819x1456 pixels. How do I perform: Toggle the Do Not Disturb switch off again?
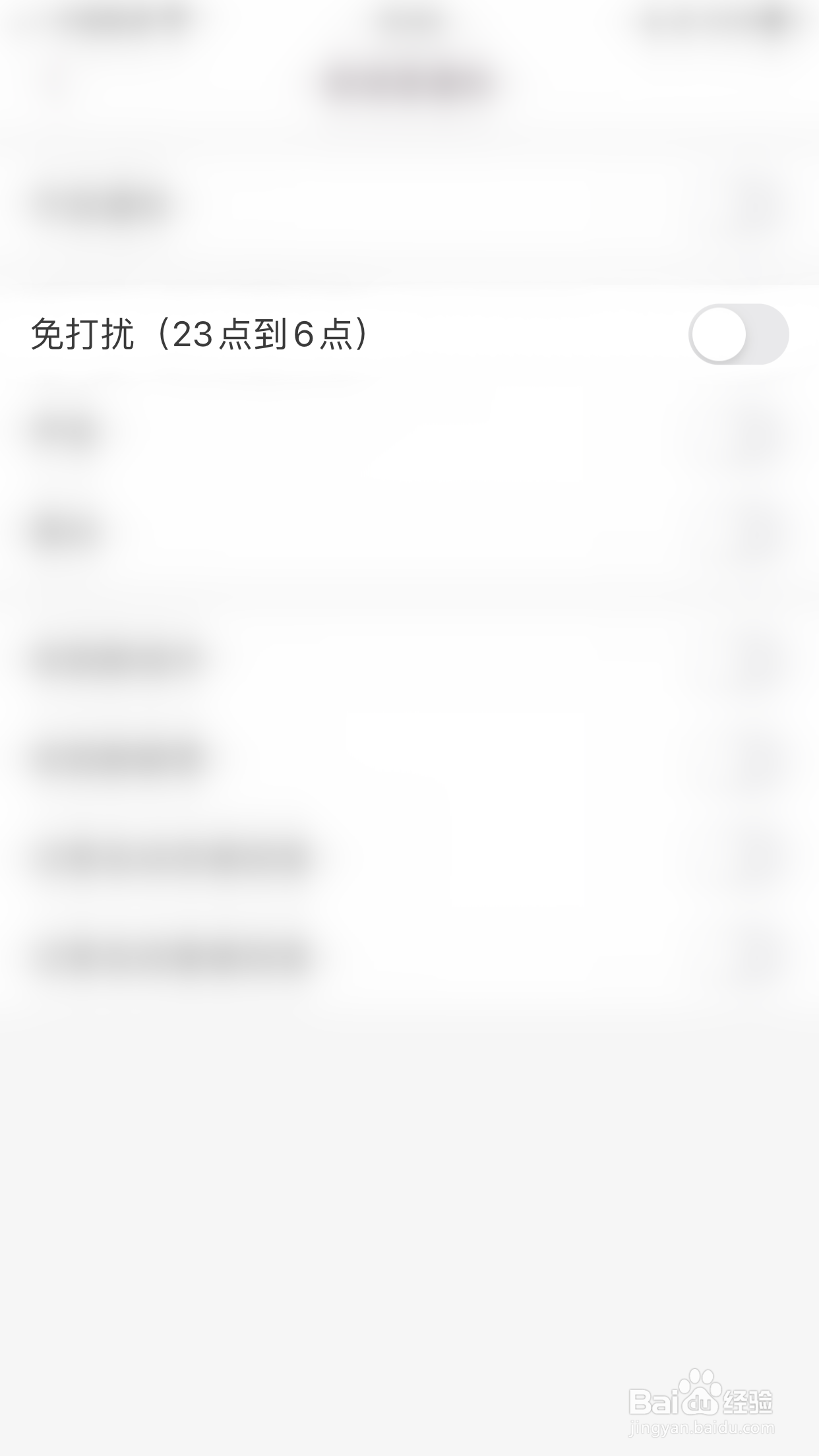point(739,334)
